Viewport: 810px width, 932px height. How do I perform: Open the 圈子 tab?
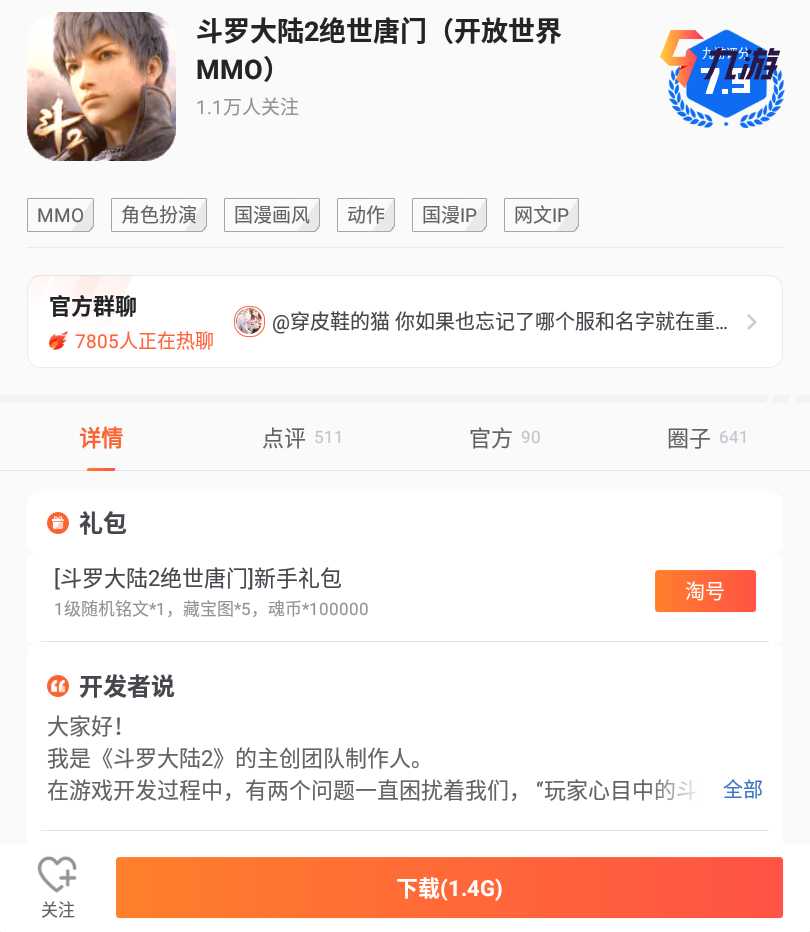click(707, 438)
